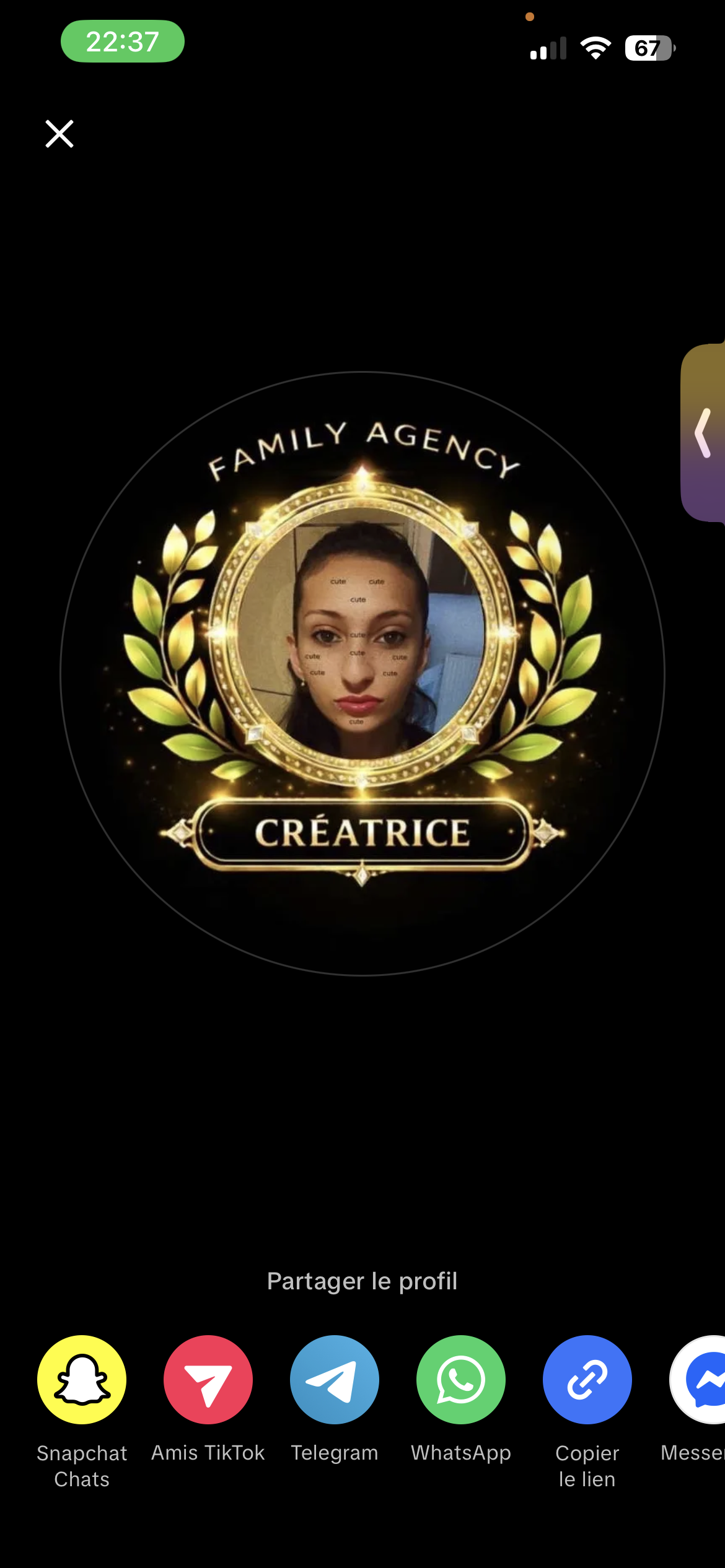Share the profile via Telegram
The height and width of the screenshot is (1568, 725).
(x=335, y=1380)
